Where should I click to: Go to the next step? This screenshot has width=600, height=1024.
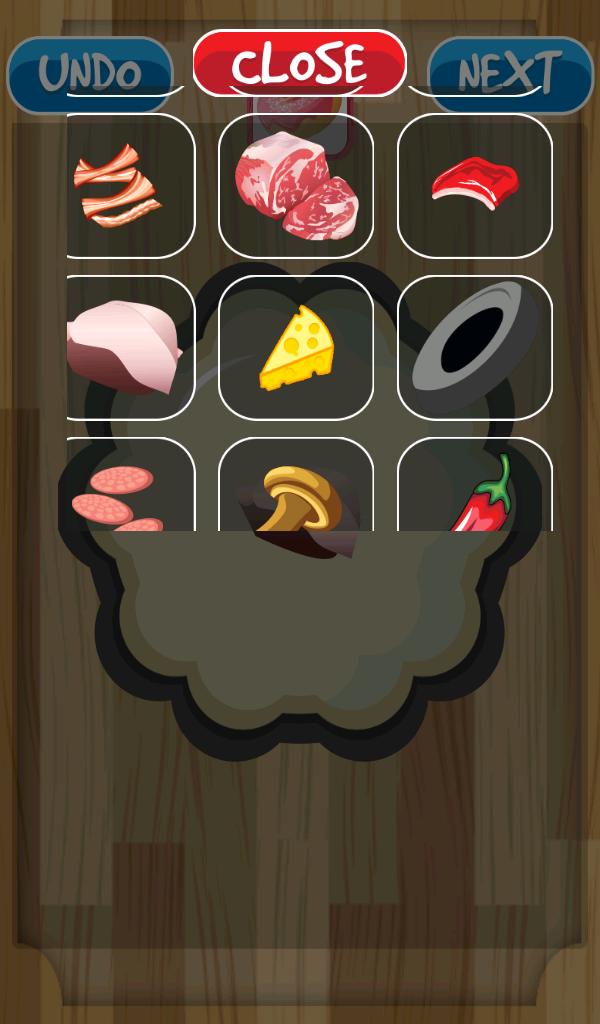pos(510,75)
